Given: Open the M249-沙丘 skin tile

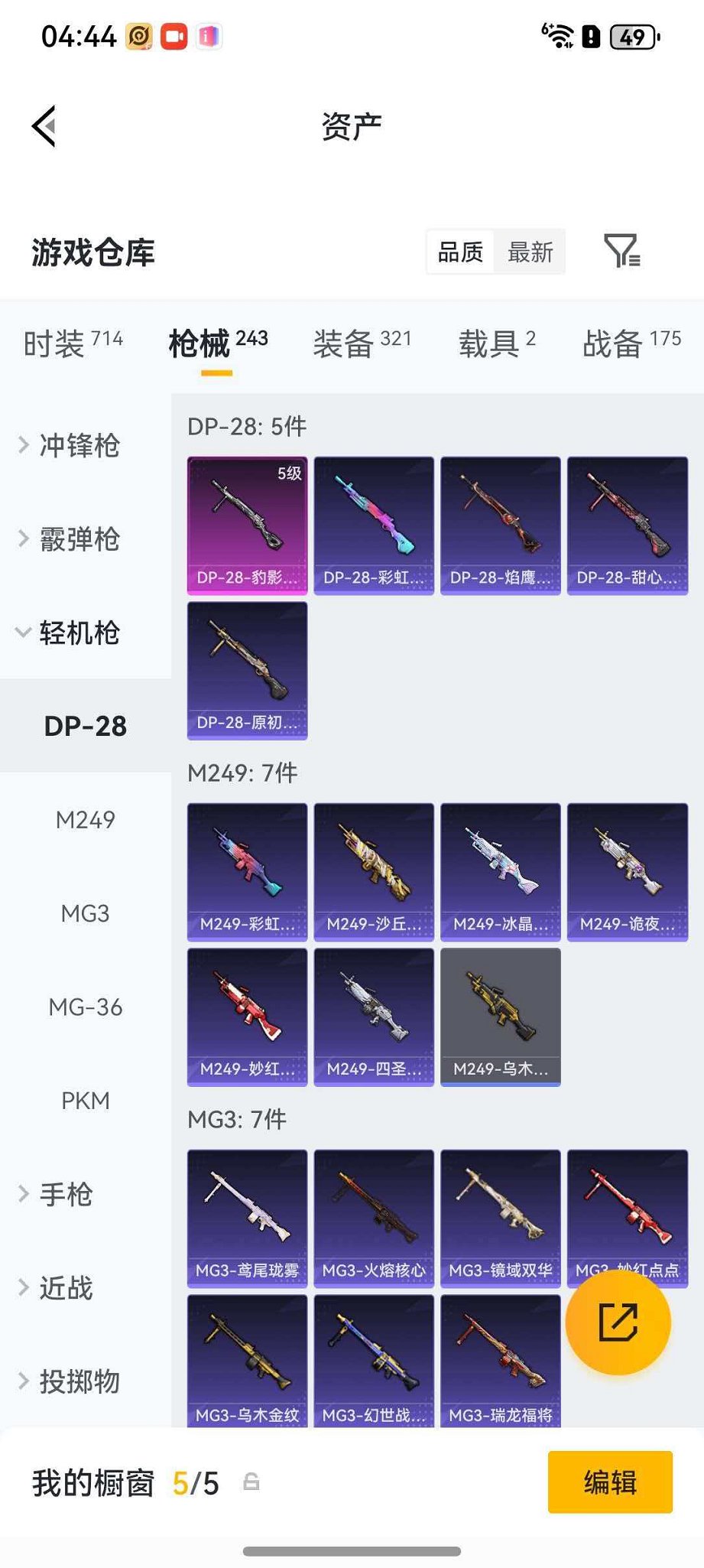Looking at the screenshot, I should 374,871.
